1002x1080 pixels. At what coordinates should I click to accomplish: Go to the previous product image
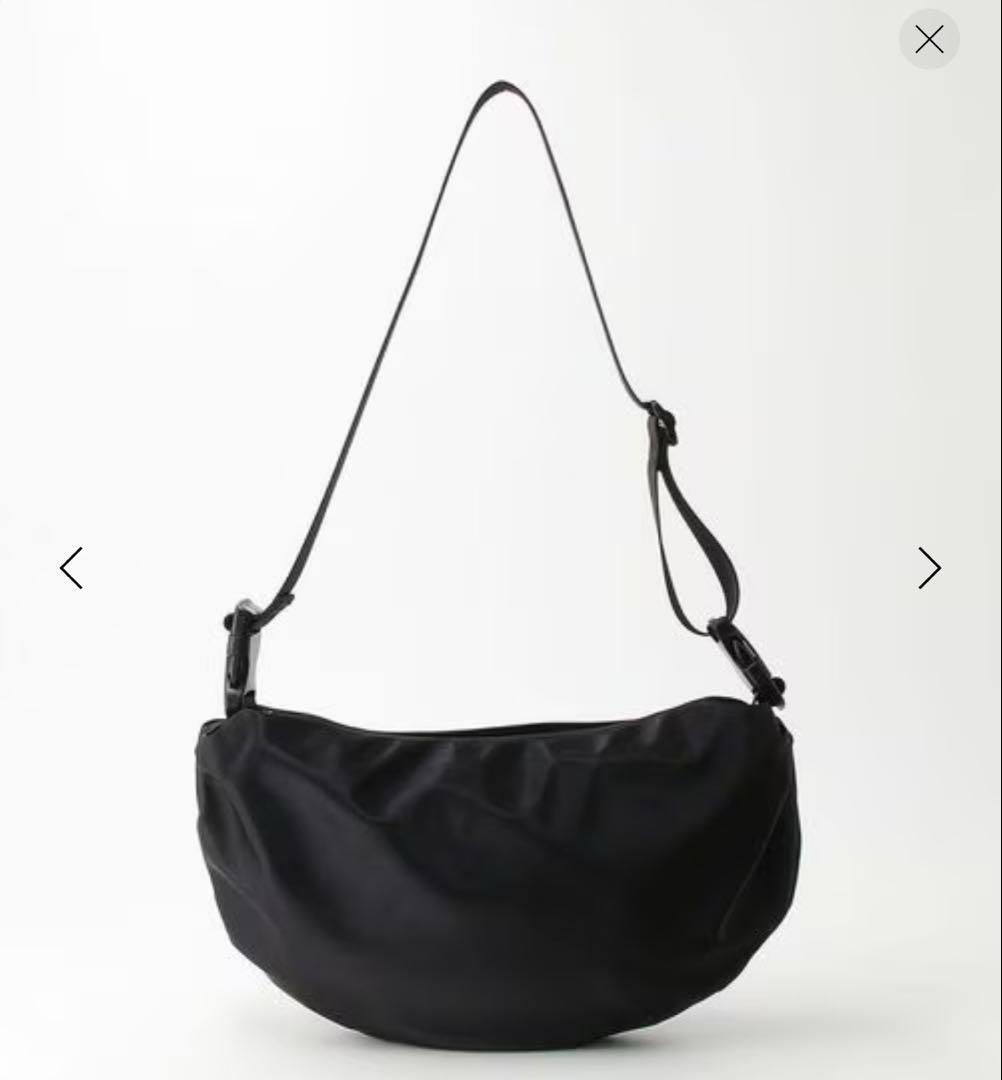(71, 568)
